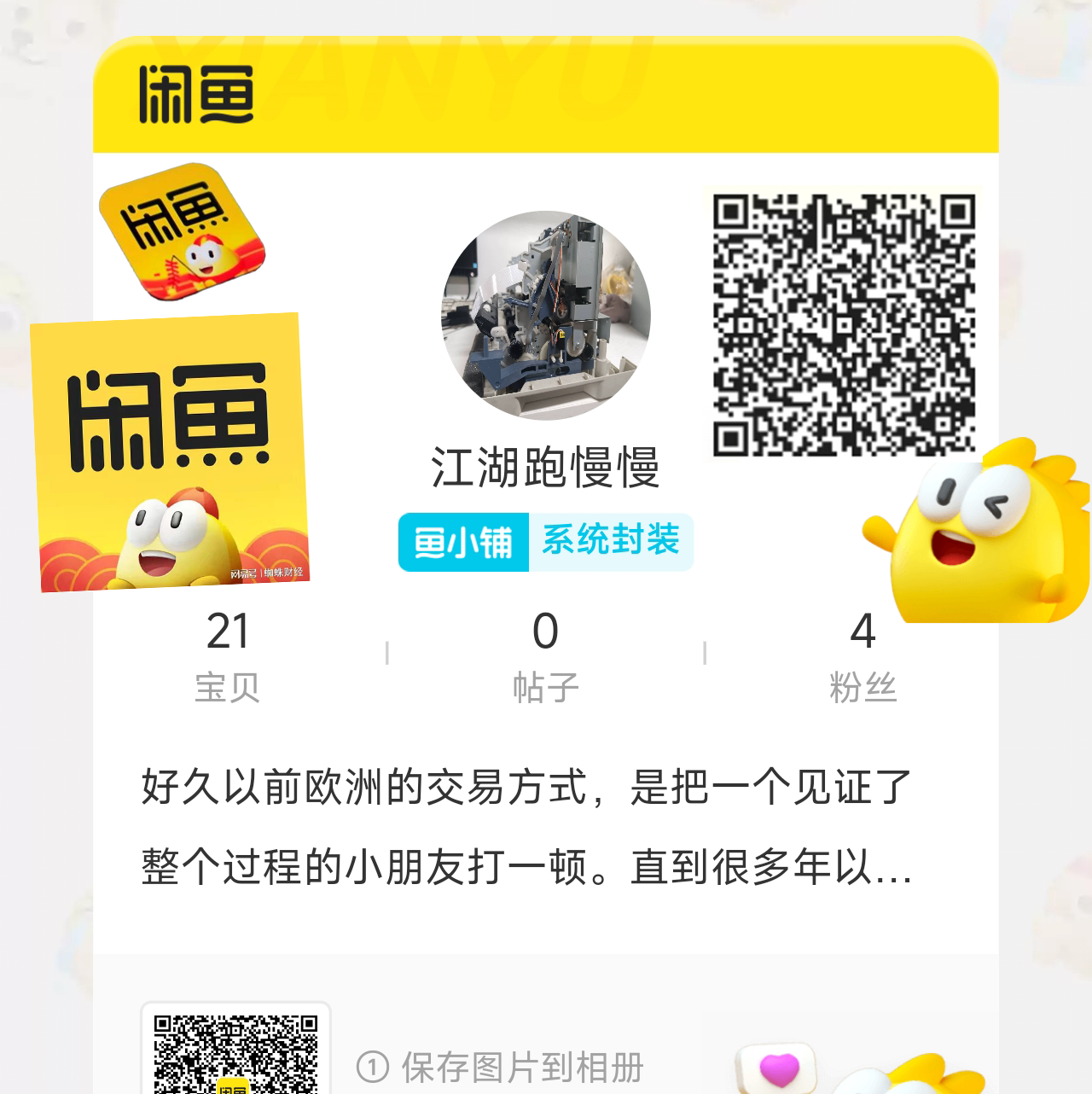Click the circled ① step icon
This screenshot has width=1092, height=1094.
click(372, 1063)
